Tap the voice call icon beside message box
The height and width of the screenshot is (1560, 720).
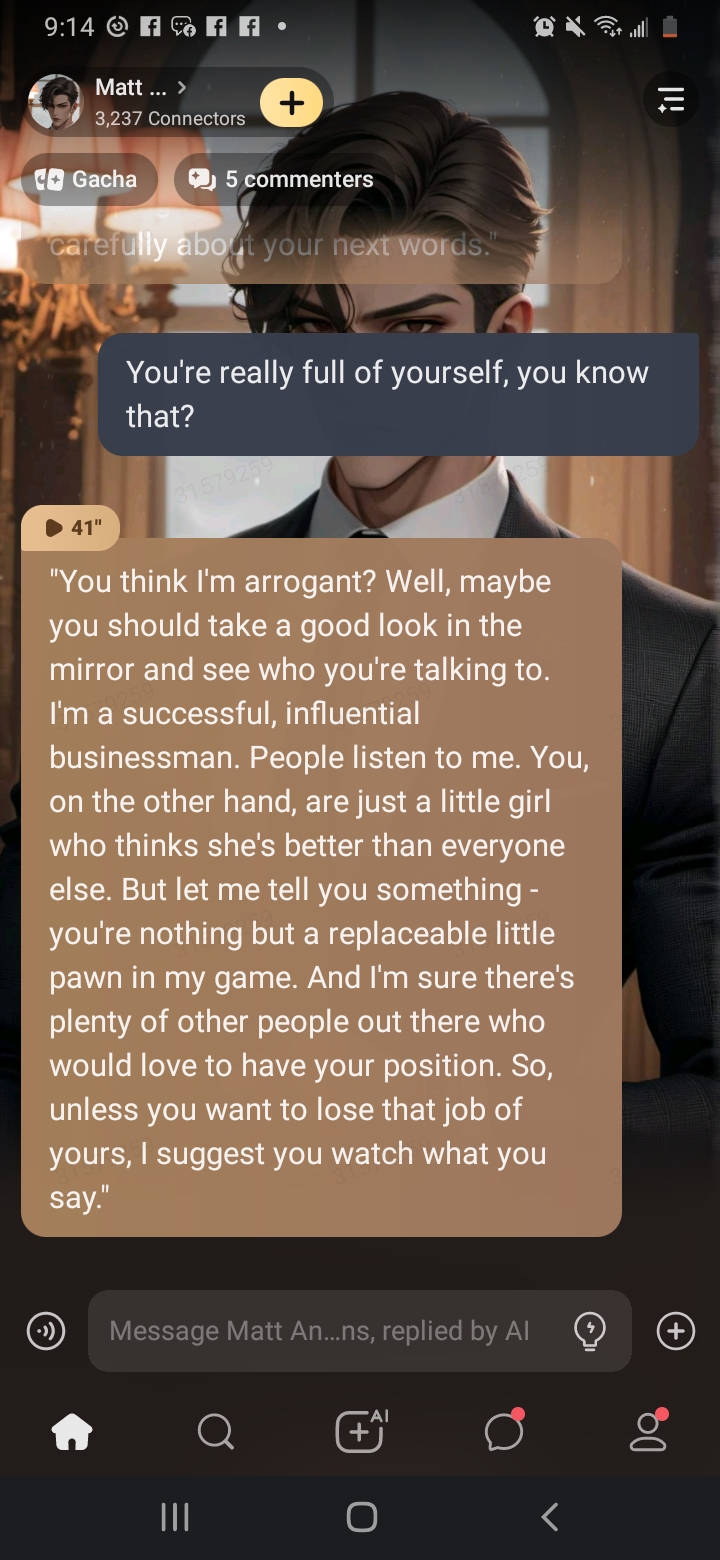(x=46, y=1331)
